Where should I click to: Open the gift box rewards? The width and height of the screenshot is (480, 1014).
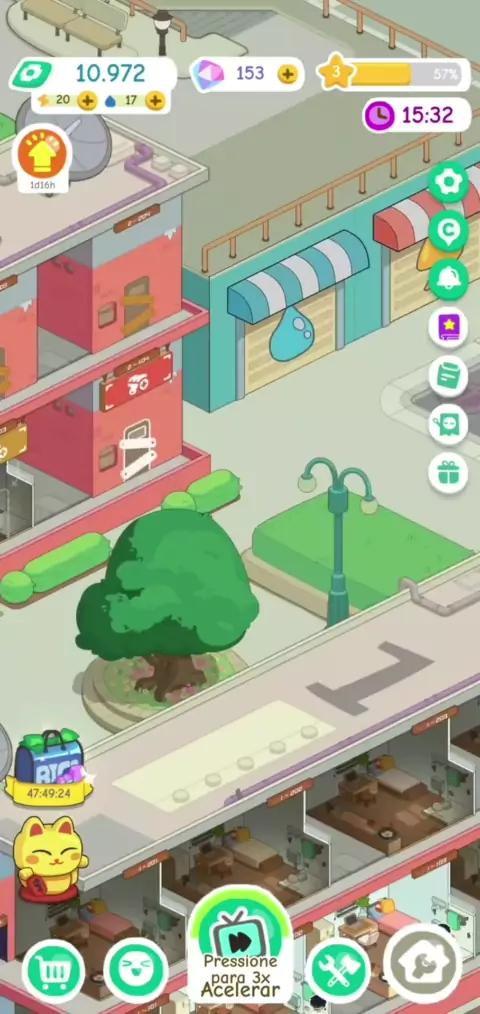448,473
